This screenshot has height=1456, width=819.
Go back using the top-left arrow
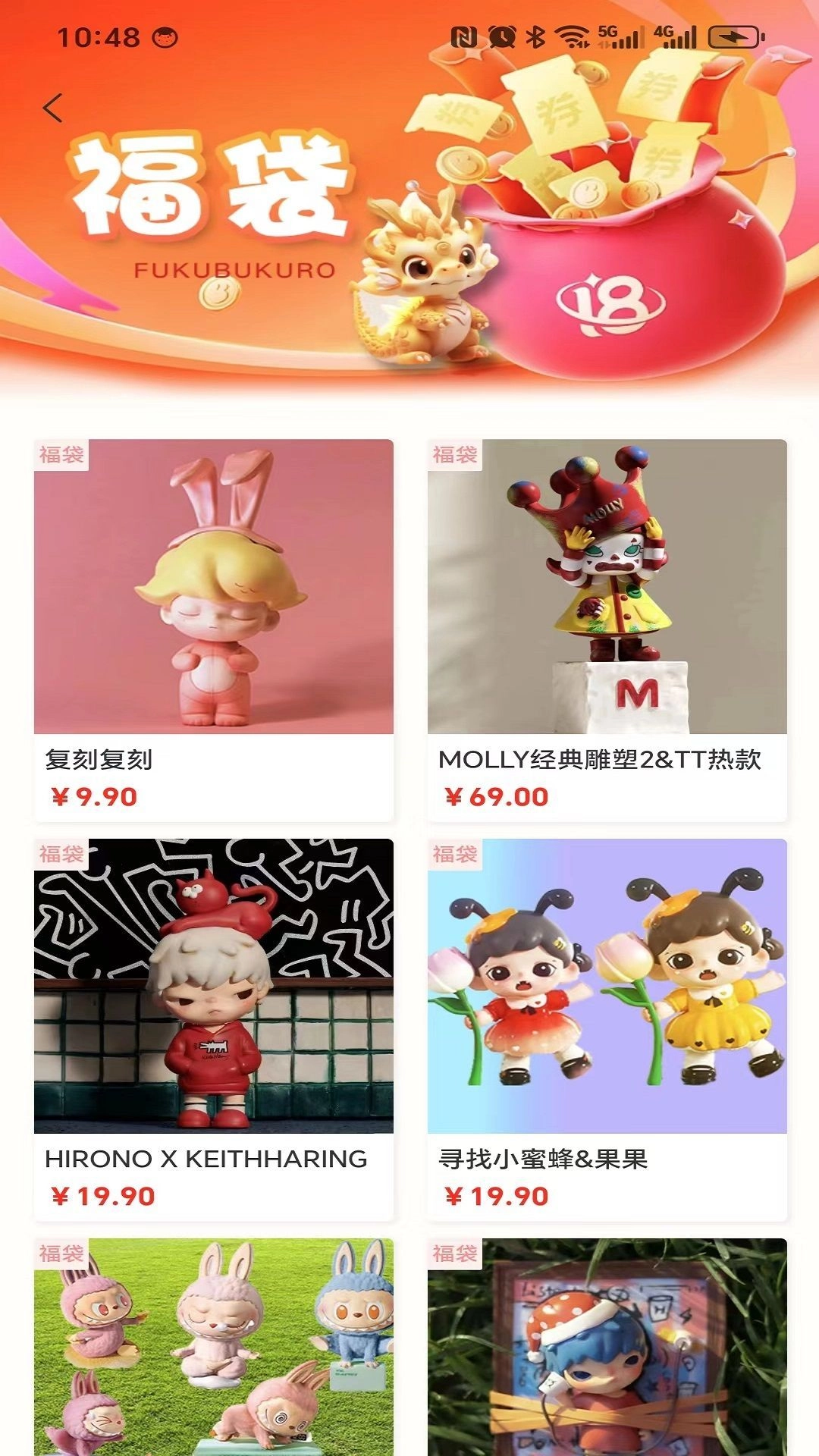coord(52,108)
